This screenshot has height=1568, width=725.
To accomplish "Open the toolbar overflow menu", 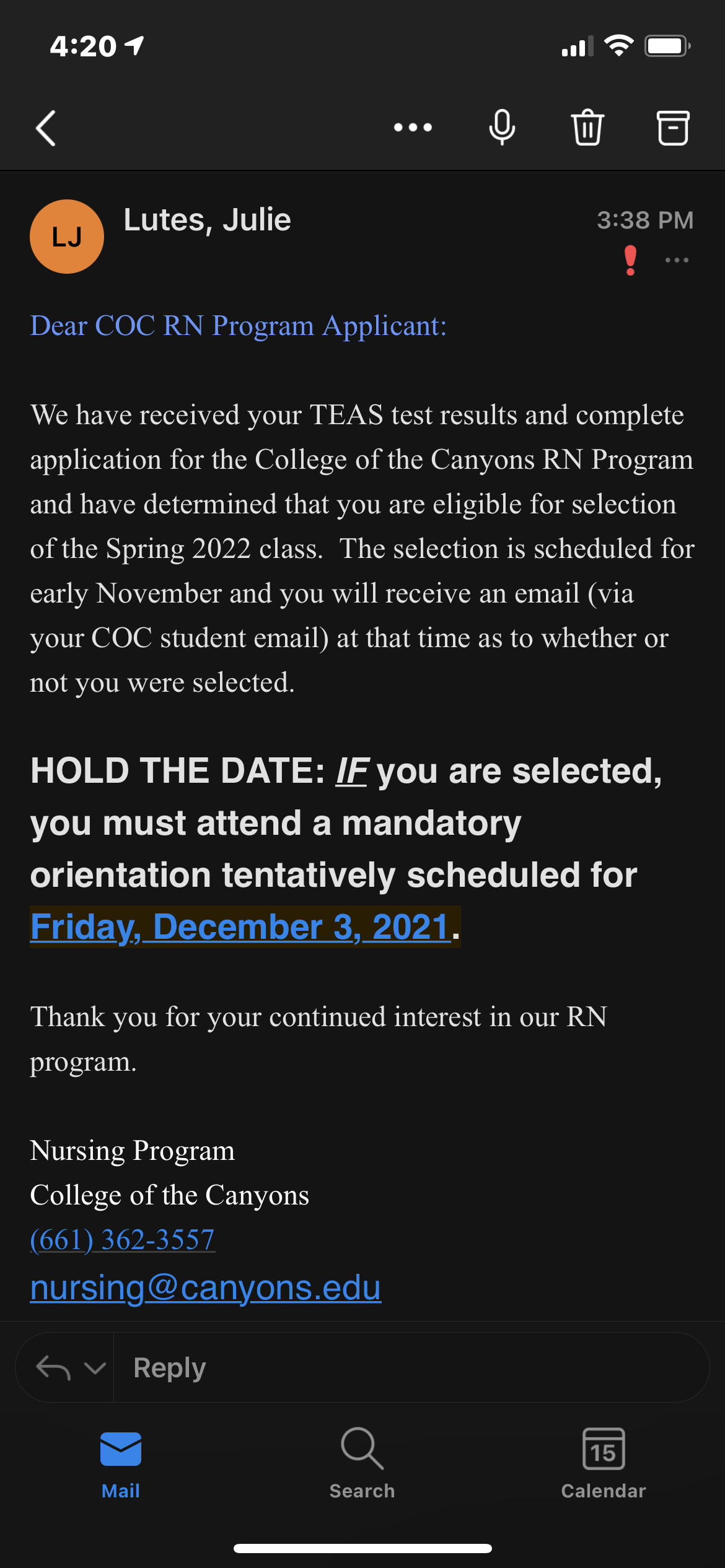I will click(x=413, y=128).
